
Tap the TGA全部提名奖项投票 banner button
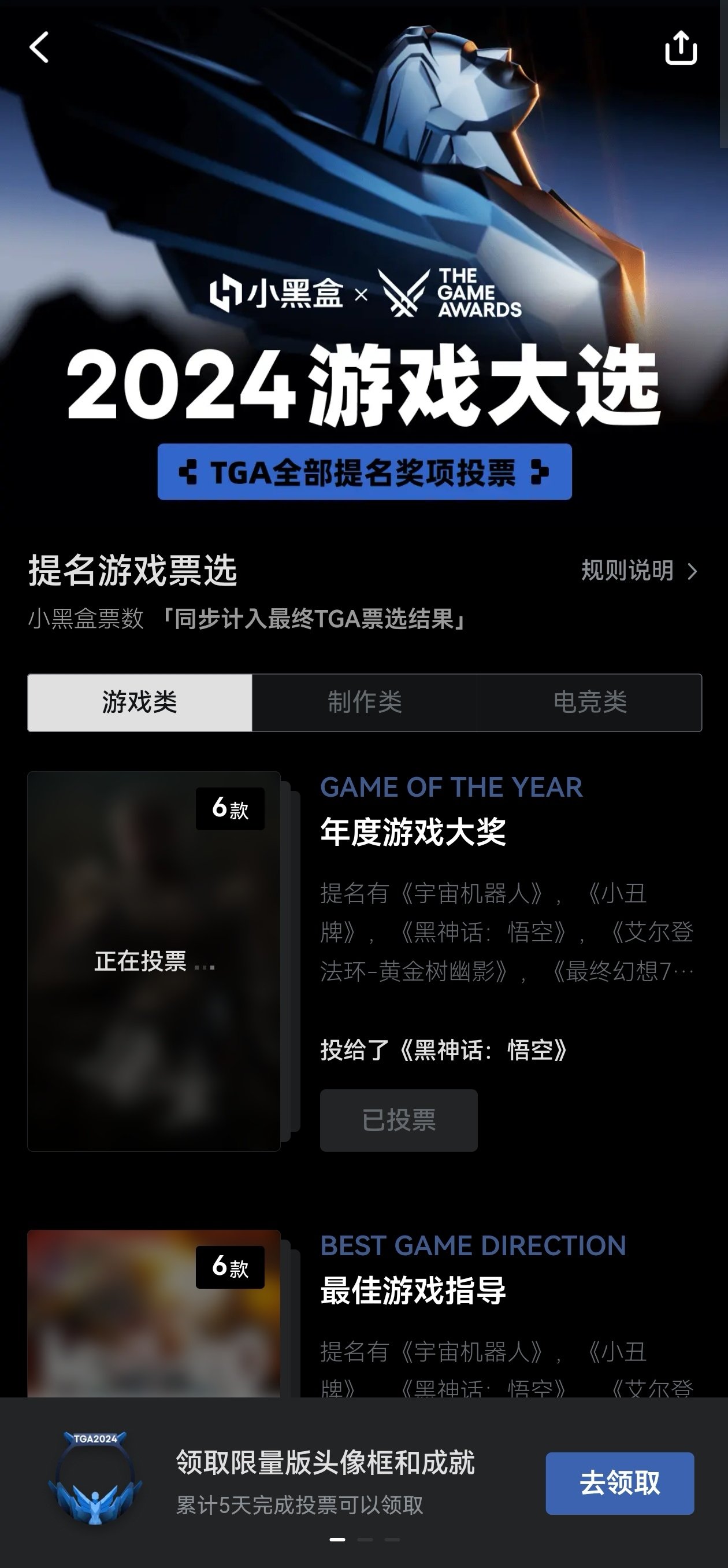point(365,472)
